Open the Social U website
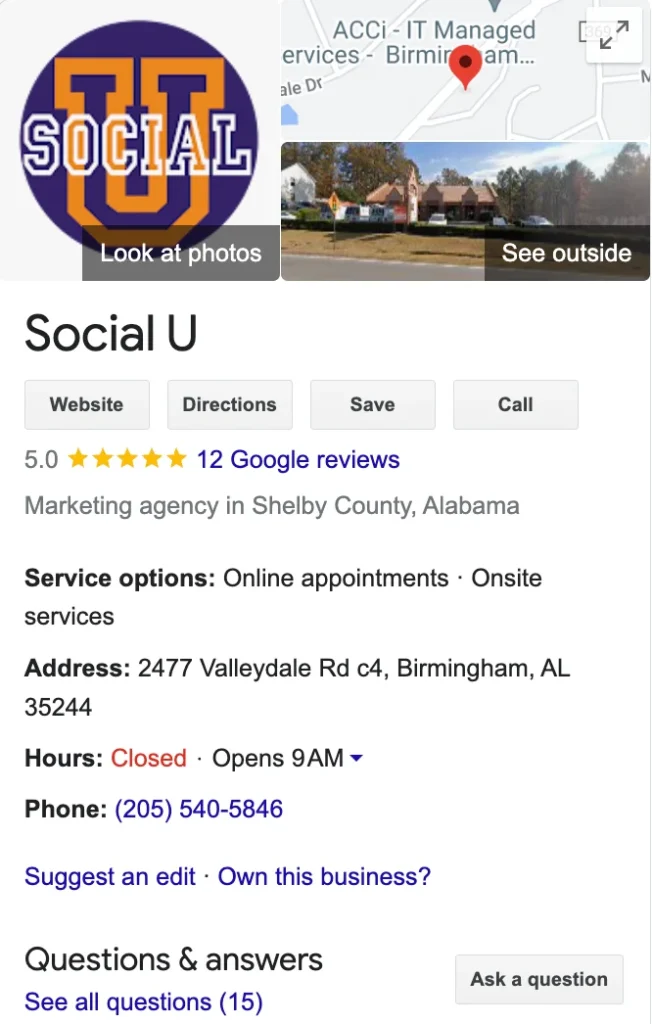This screenshot has height=1024, width=652. pyautogui.click(x=87, y=405)
